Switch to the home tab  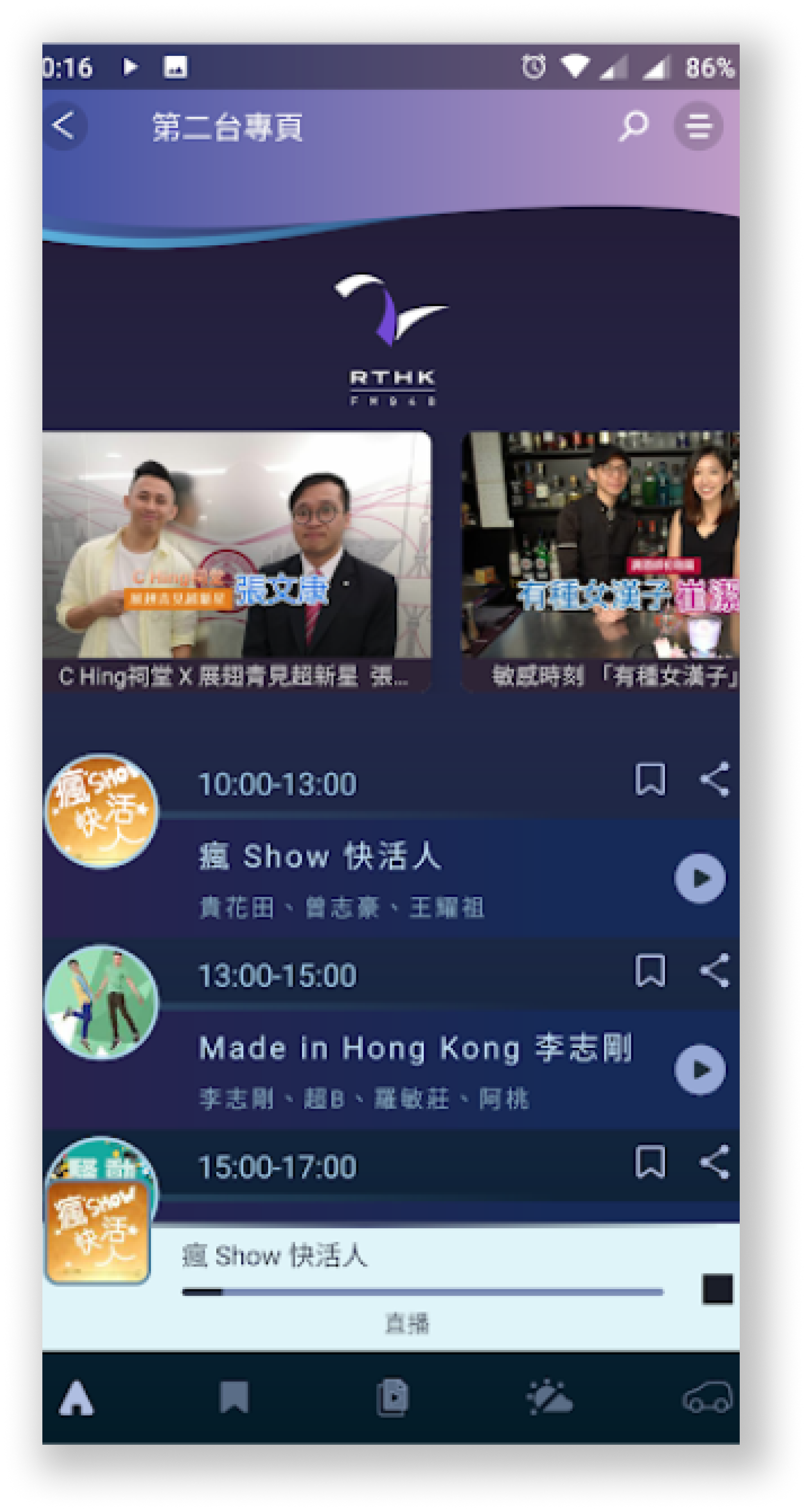[x=76, y=1398]
